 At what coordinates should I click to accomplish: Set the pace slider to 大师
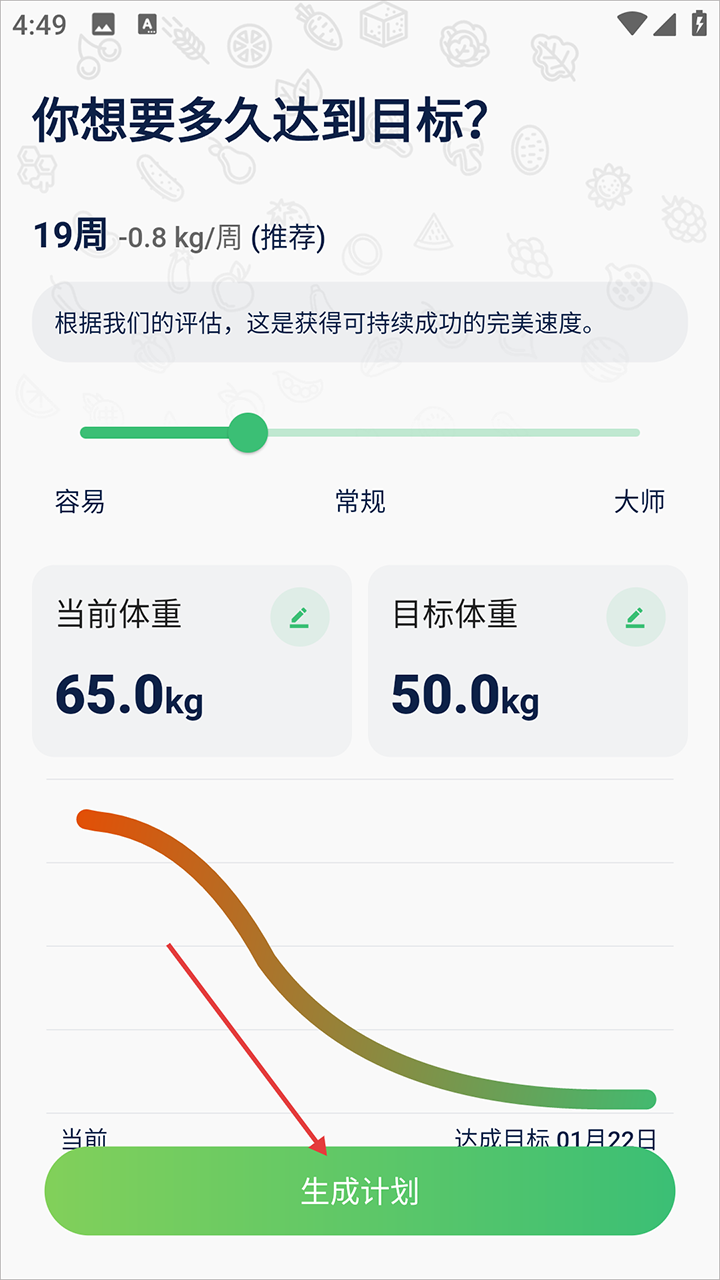click(x=636, y=433)
